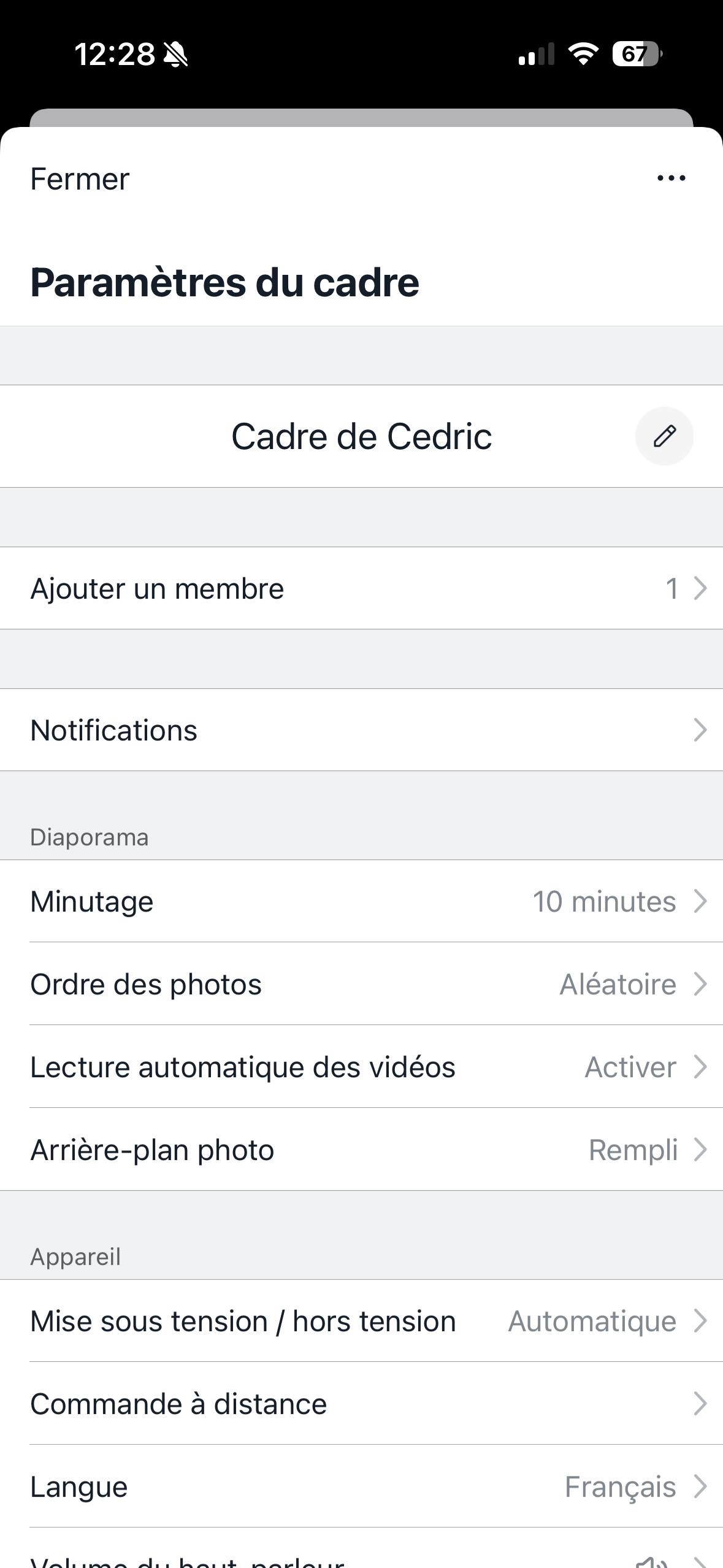Open Ordre des photos setting
723x1568 pixels.
tap(361, 984)
